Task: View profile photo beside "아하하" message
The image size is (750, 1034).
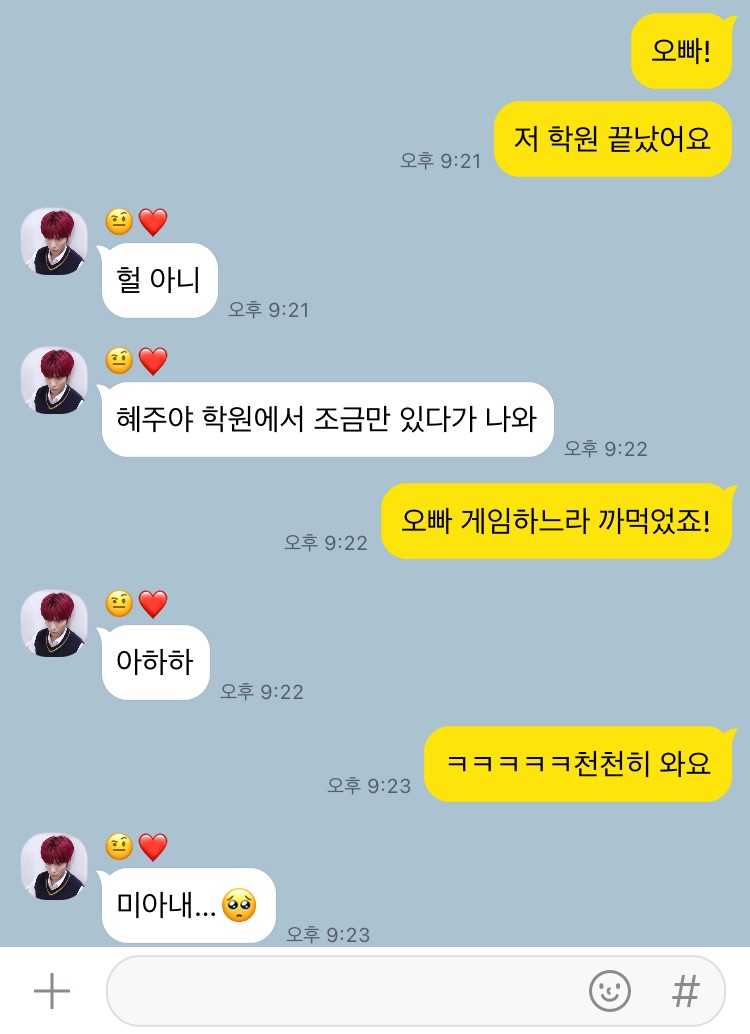Action: [x=54, y=623]
